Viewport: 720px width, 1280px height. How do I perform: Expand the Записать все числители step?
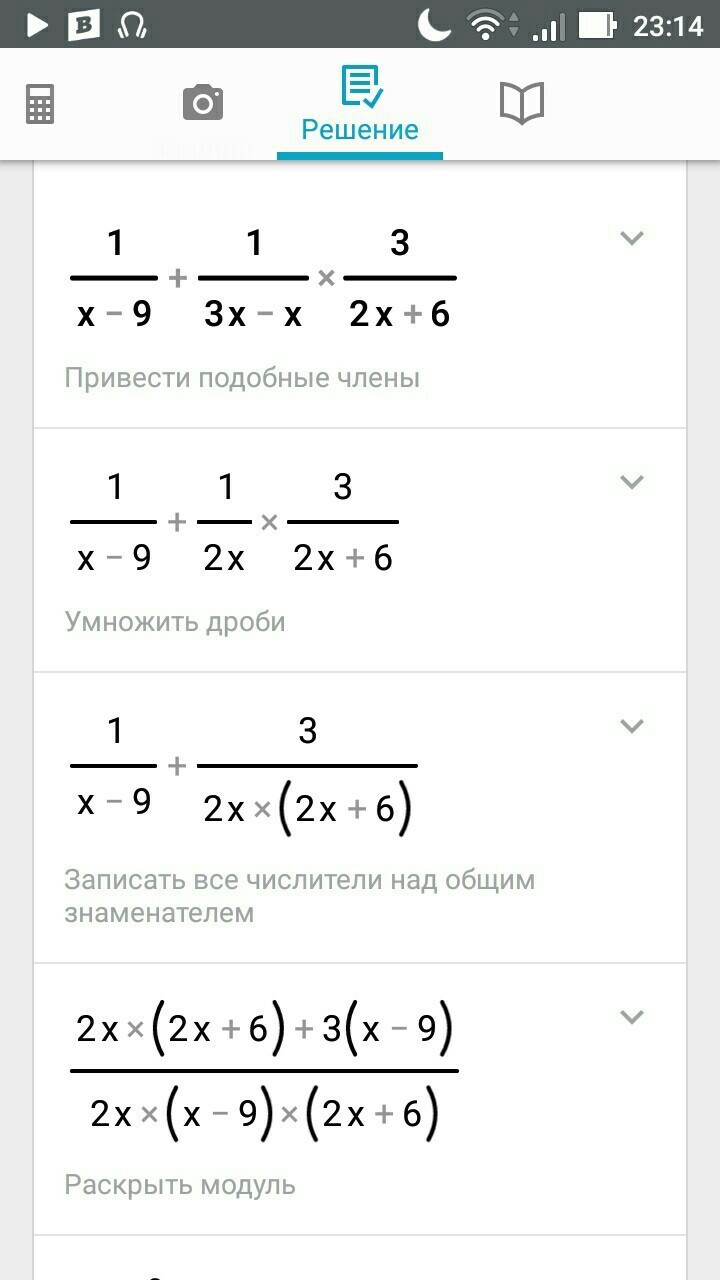click(x=631, y=726)
